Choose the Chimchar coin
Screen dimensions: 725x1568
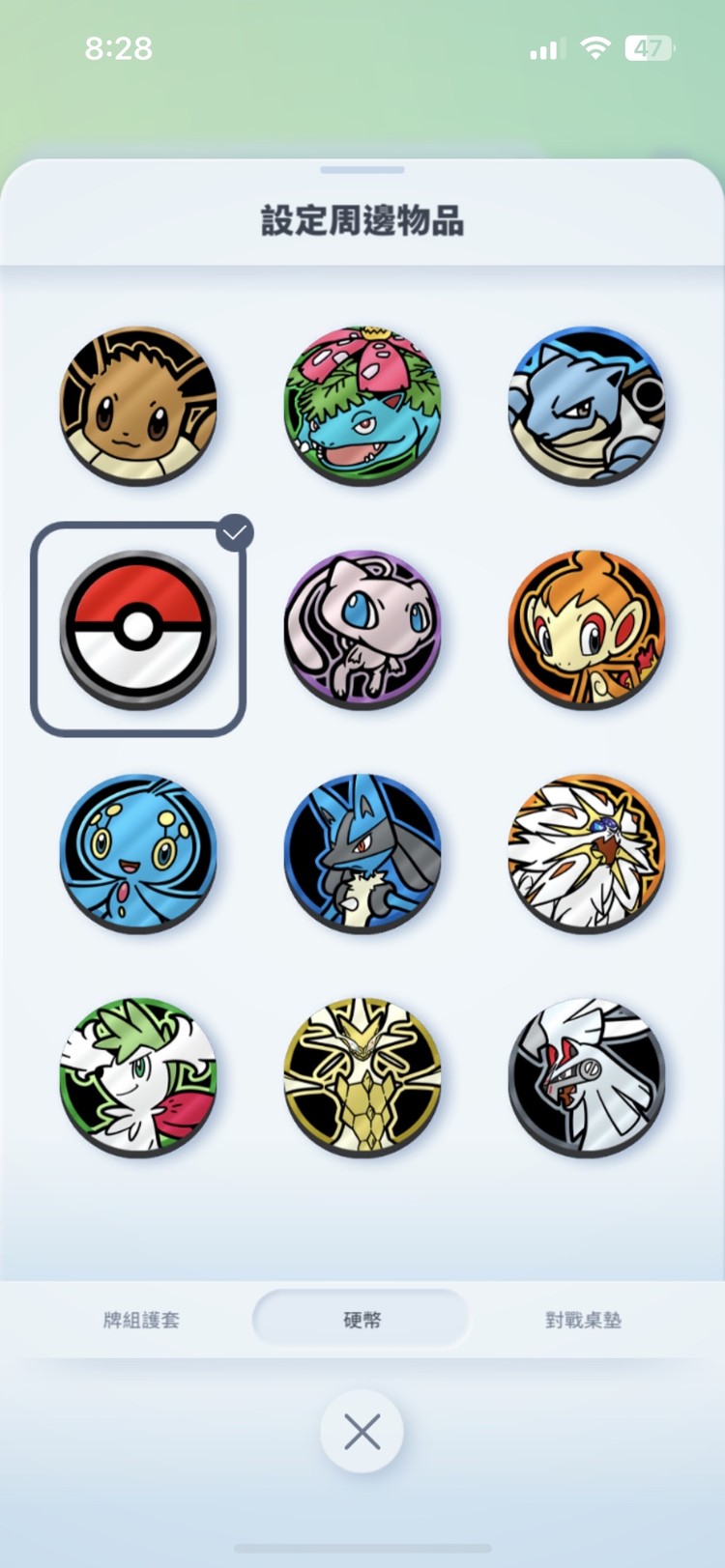click(x=587, y=629)
